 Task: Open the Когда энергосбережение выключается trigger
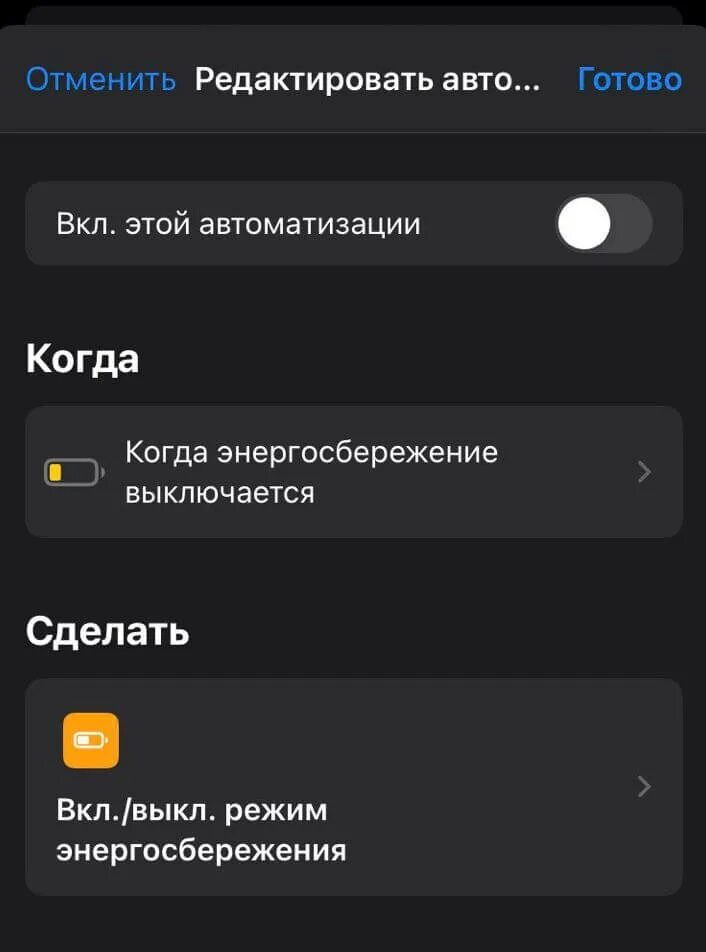353,472
